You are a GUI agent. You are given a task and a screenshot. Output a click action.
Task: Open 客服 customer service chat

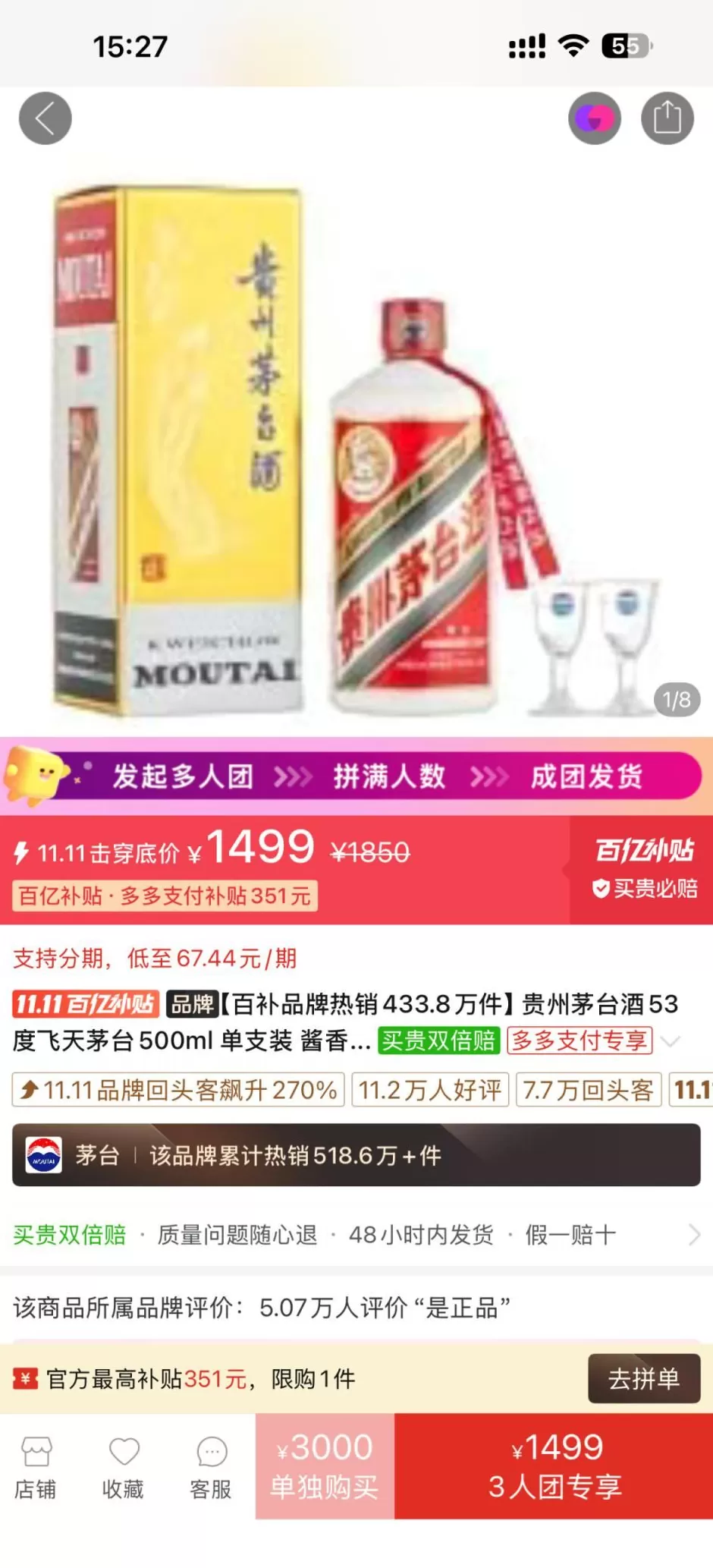coord(210,1465)
